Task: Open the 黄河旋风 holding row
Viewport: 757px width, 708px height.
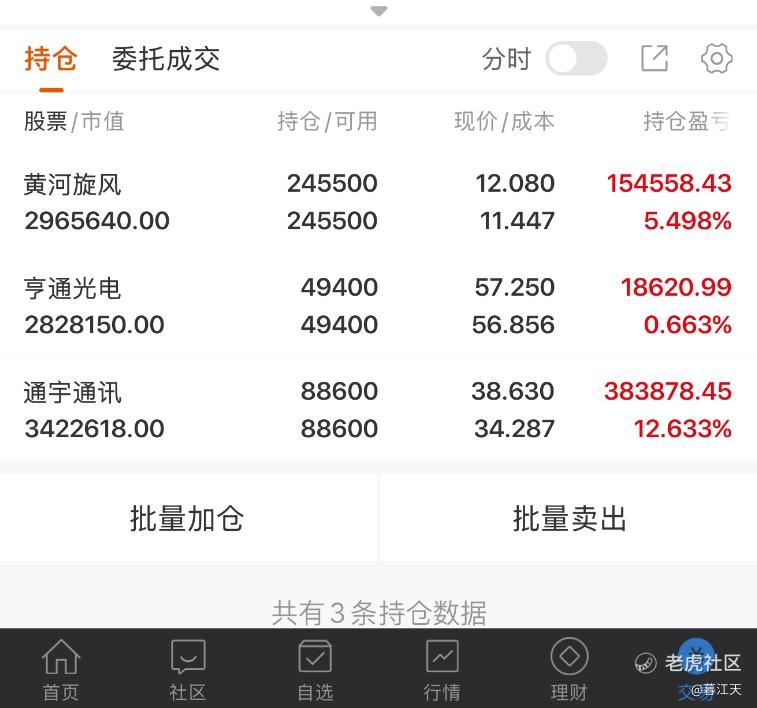Action: click(378, 202)
